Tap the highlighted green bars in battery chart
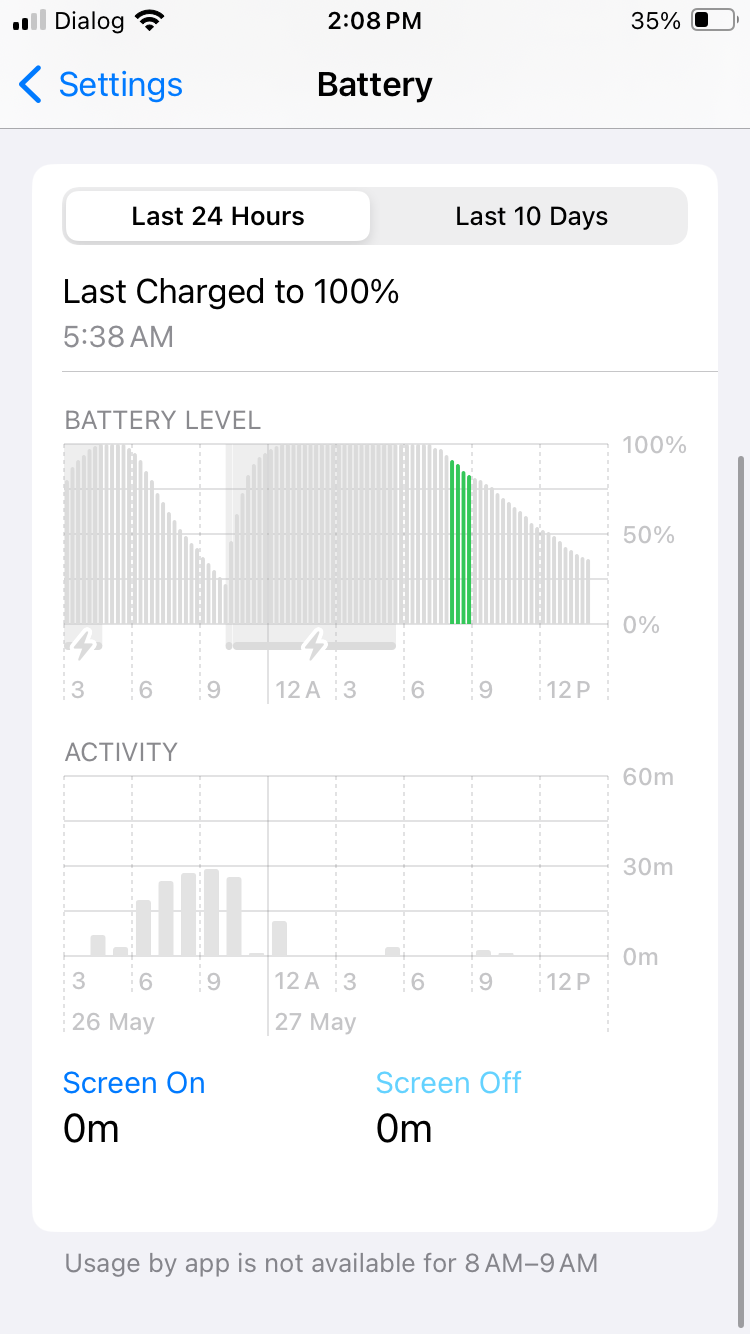Image resolution: width=750 pixels, height=1334 pixels. [x=460, y=545]
